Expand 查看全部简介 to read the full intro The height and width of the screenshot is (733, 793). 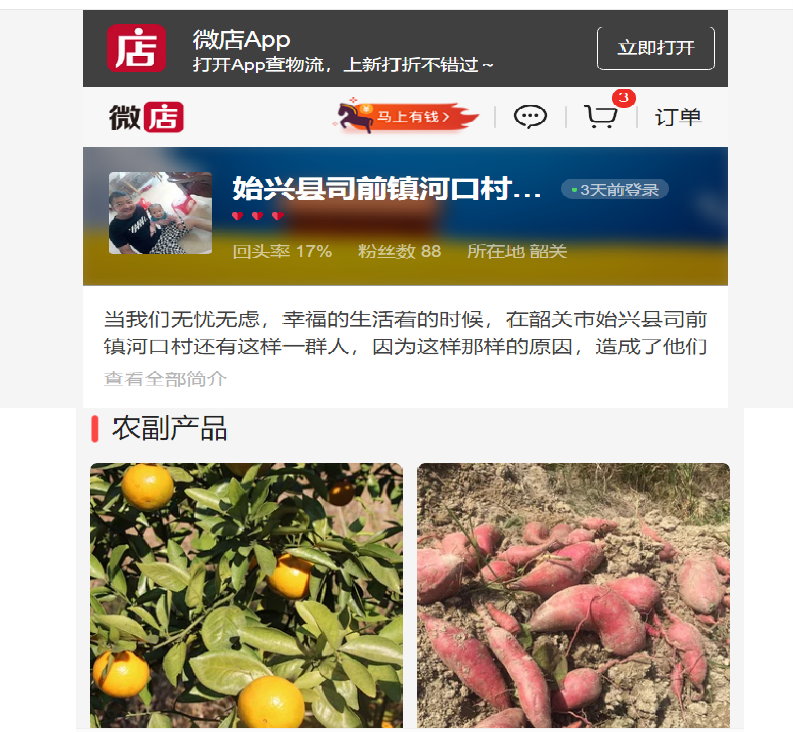(x=166, y=379)
